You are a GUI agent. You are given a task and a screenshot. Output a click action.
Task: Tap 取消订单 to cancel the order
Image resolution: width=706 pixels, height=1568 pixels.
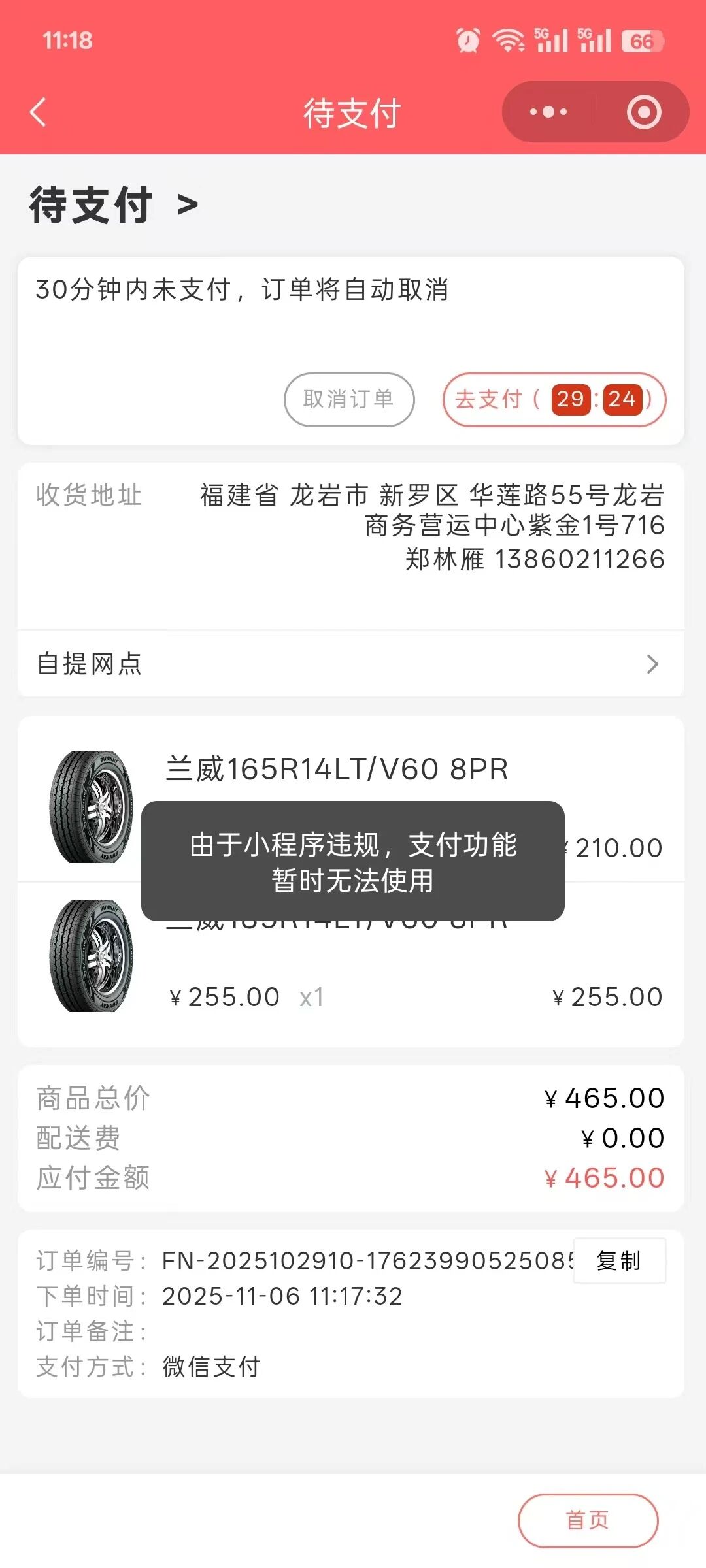coord(349,399)
